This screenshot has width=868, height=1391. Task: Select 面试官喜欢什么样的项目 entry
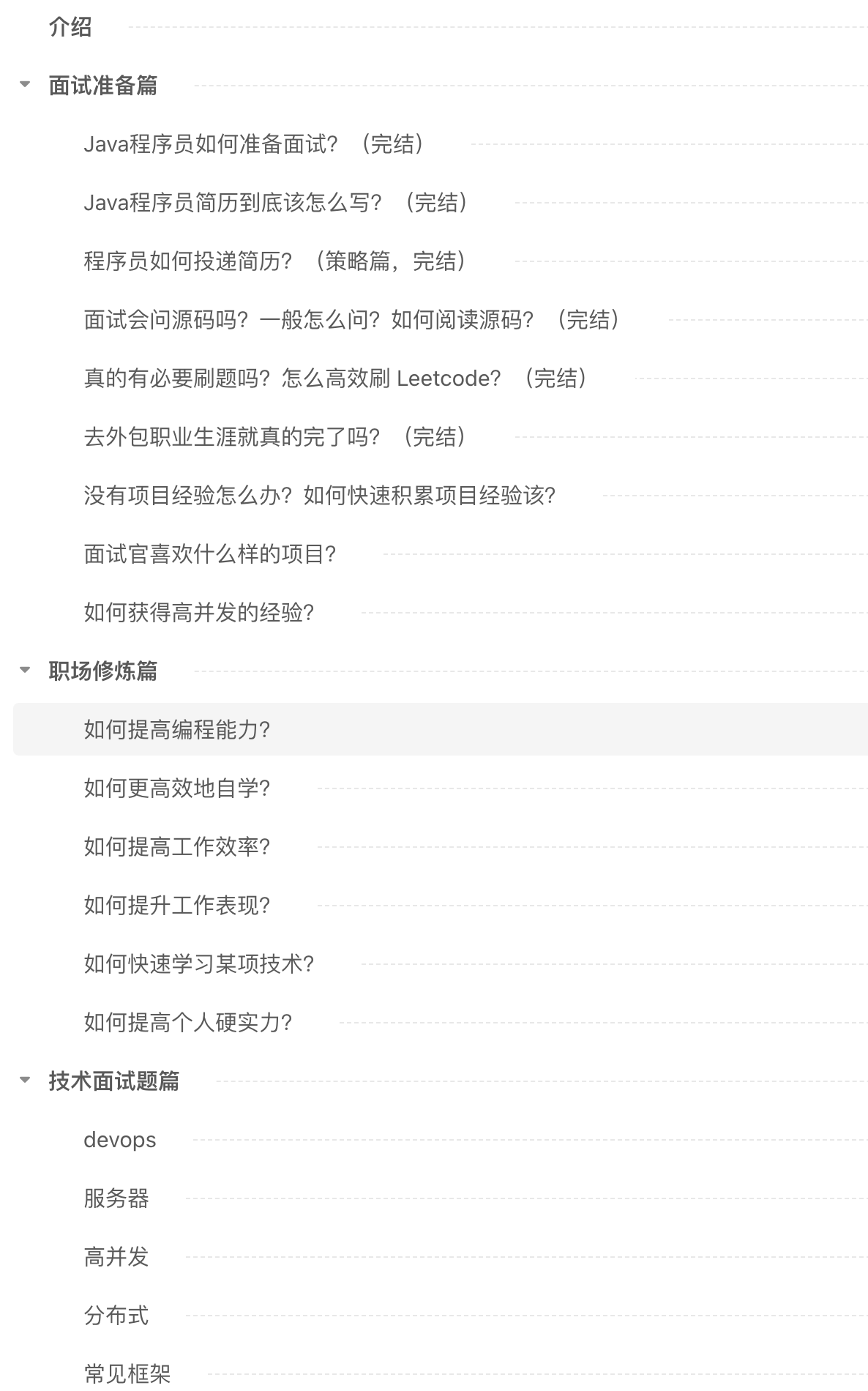[209, 554]
